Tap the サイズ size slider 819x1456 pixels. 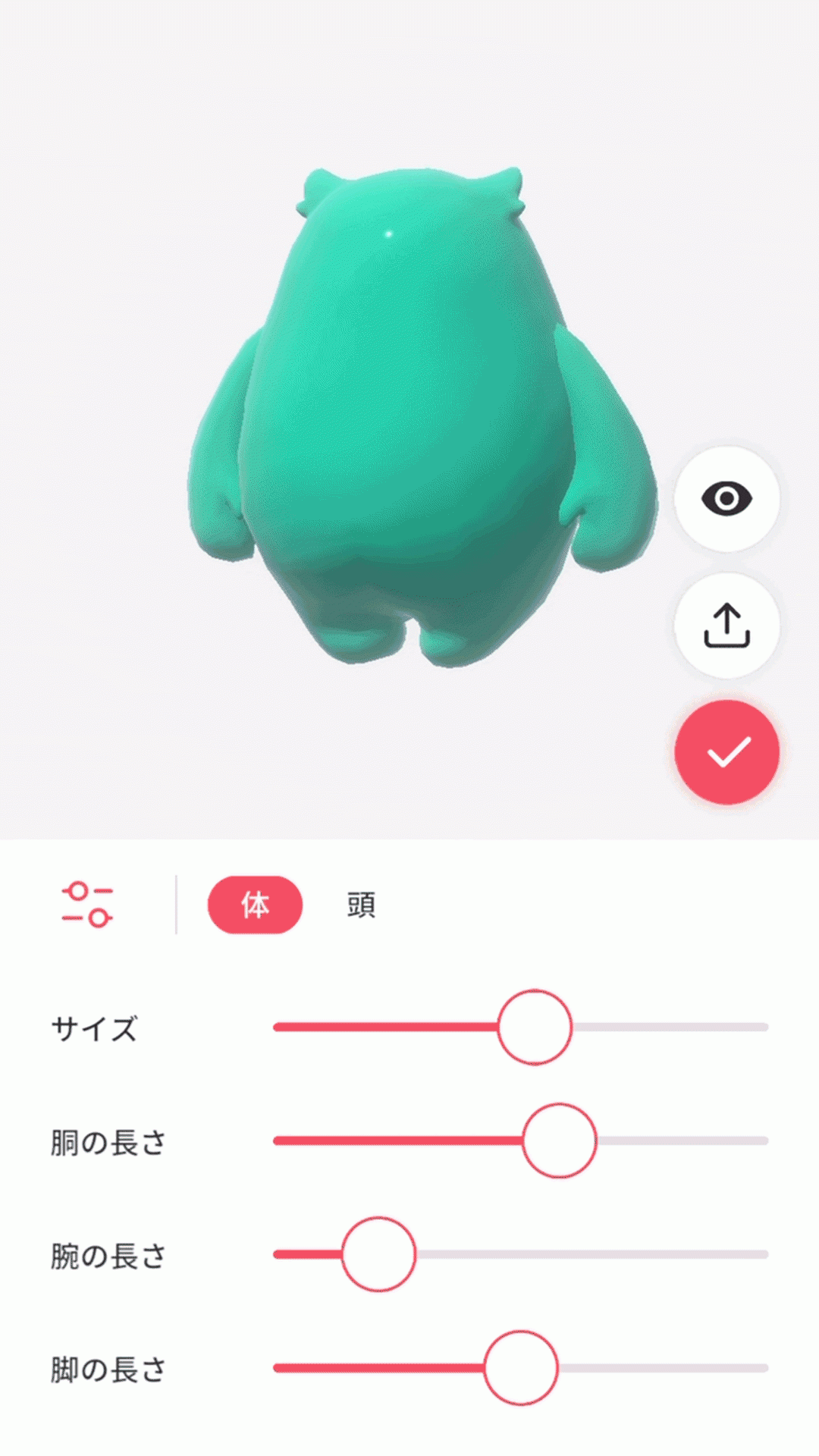click(x=535, y=1027)
